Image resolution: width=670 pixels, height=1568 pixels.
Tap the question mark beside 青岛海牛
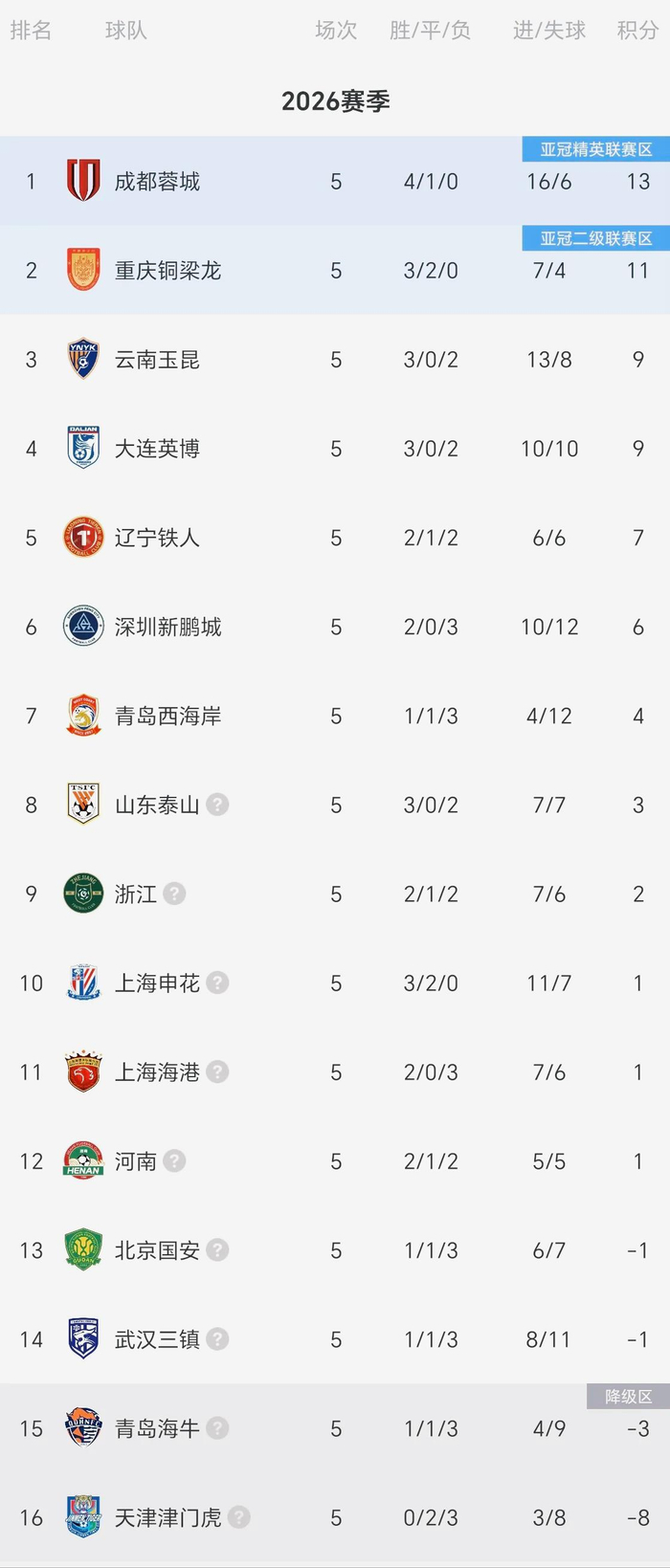click(x=218, y=1427)
